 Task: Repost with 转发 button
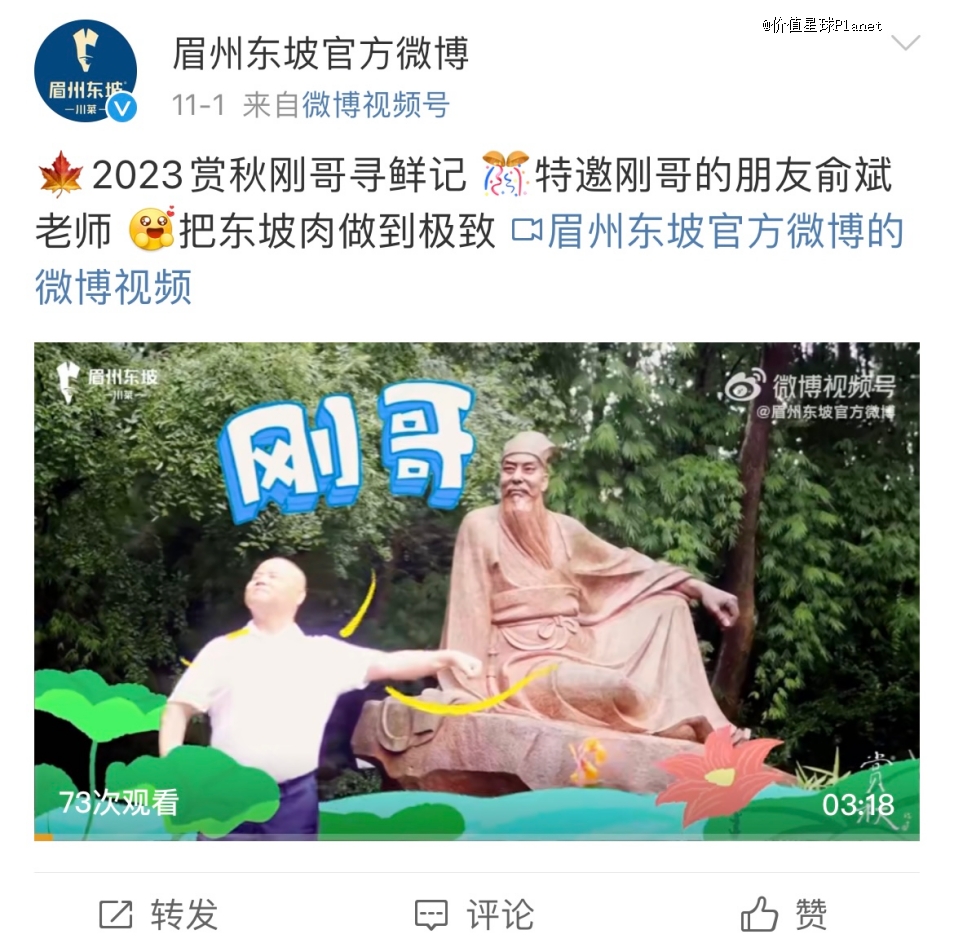pyautogui.click(x=158, y=914)
